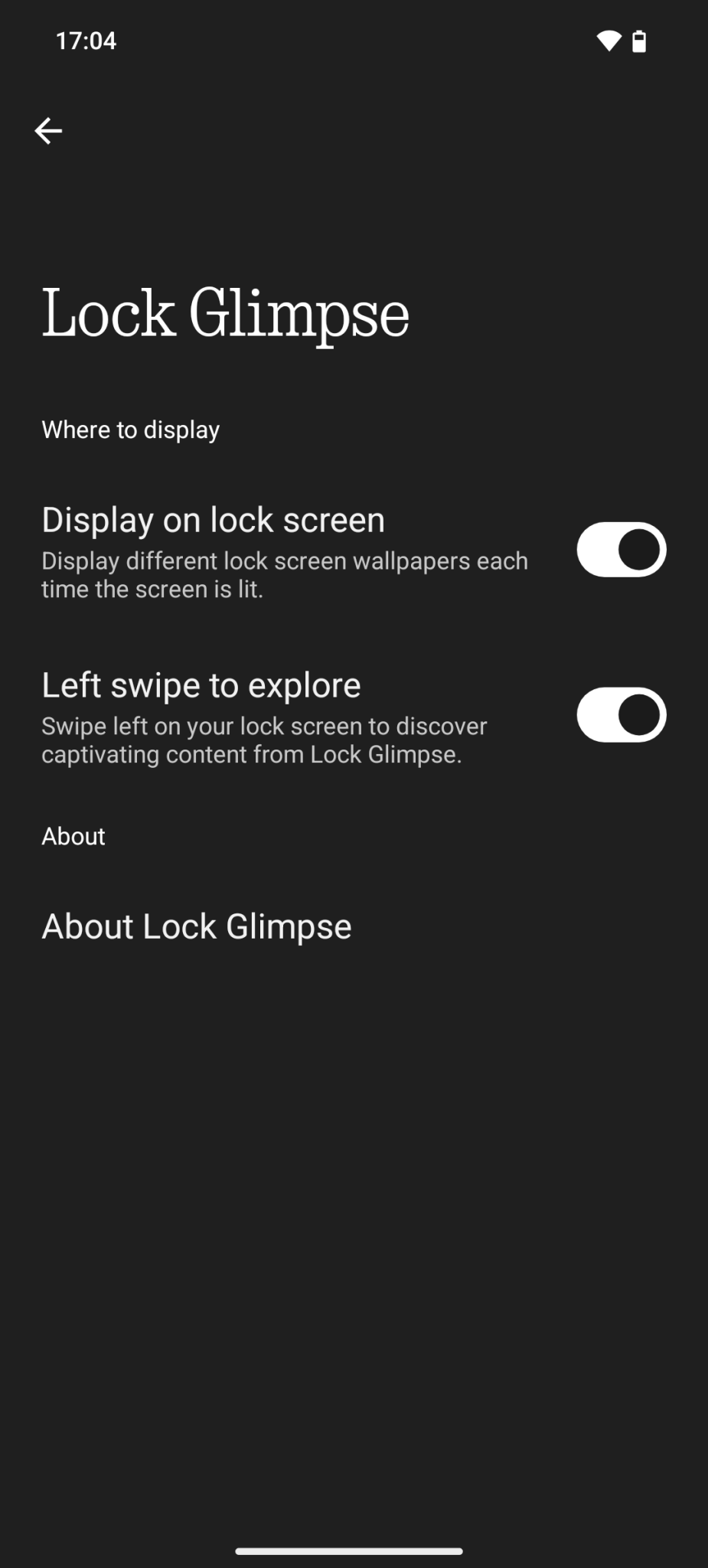Screen dimensions: 708x1568
Task: Select the About Lock Glimpse entry
Action: point(196,926)
